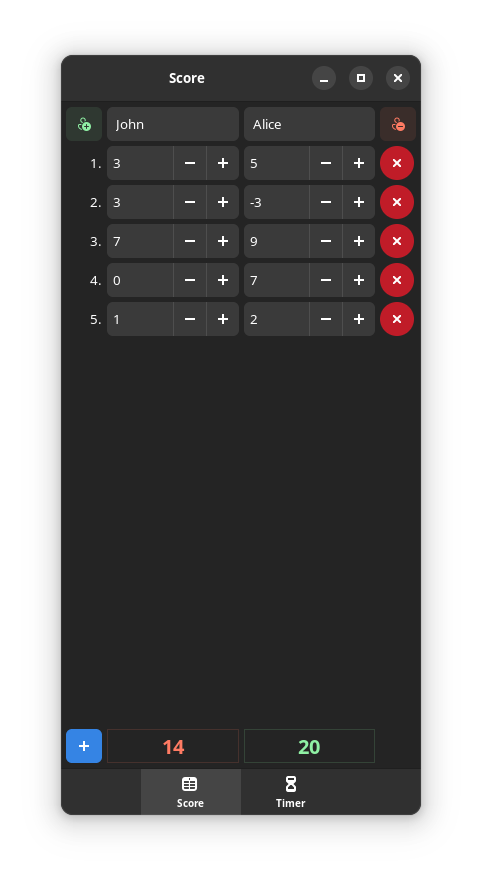
Task: Delete round 1
Action: pos(397,163)
